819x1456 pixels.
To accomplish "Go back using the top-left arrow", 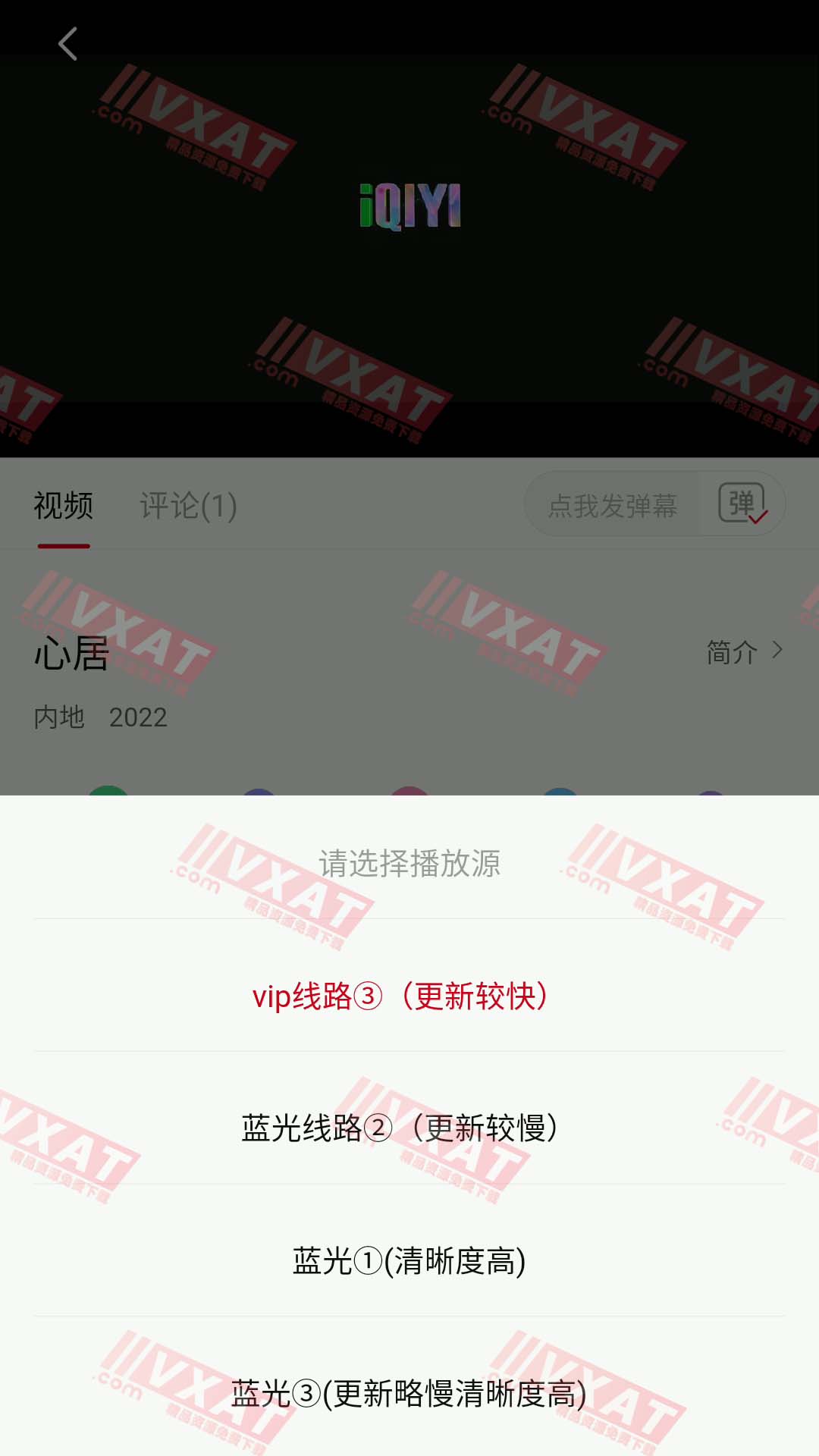I will click(68, 44).
